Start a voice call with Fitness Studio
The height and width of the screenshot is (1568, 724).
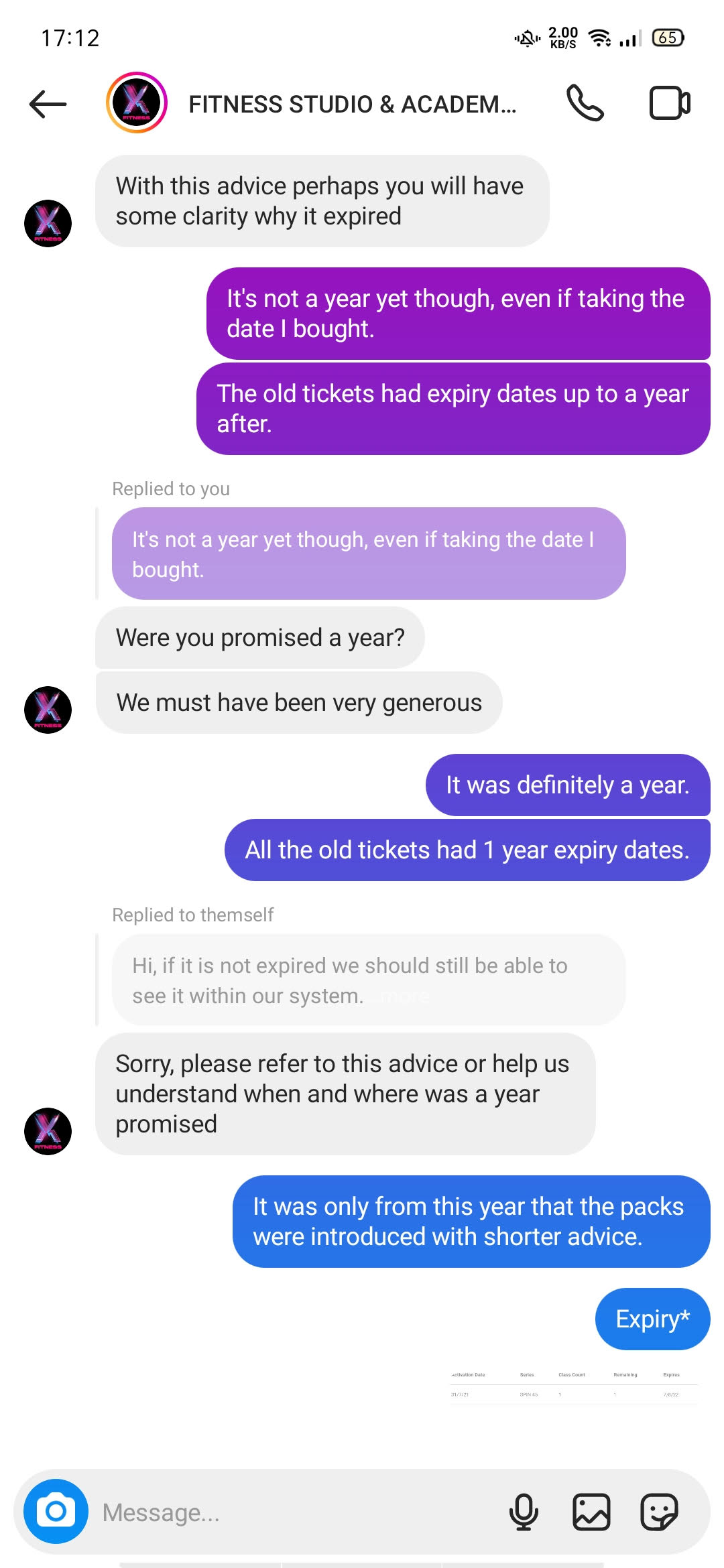585,103
